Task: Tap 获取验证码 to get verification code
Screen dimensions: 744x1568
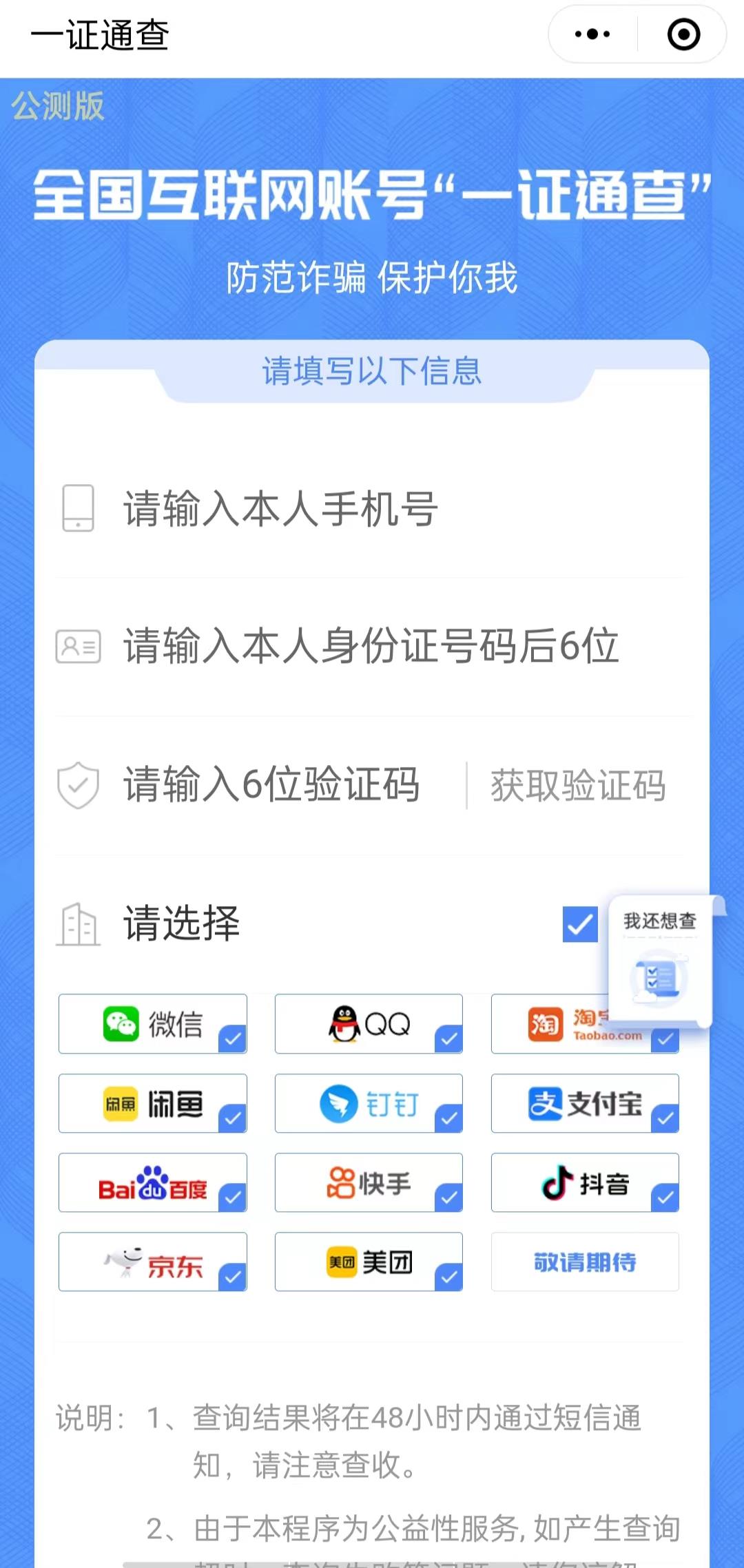Action: click(x=578, y=786)
